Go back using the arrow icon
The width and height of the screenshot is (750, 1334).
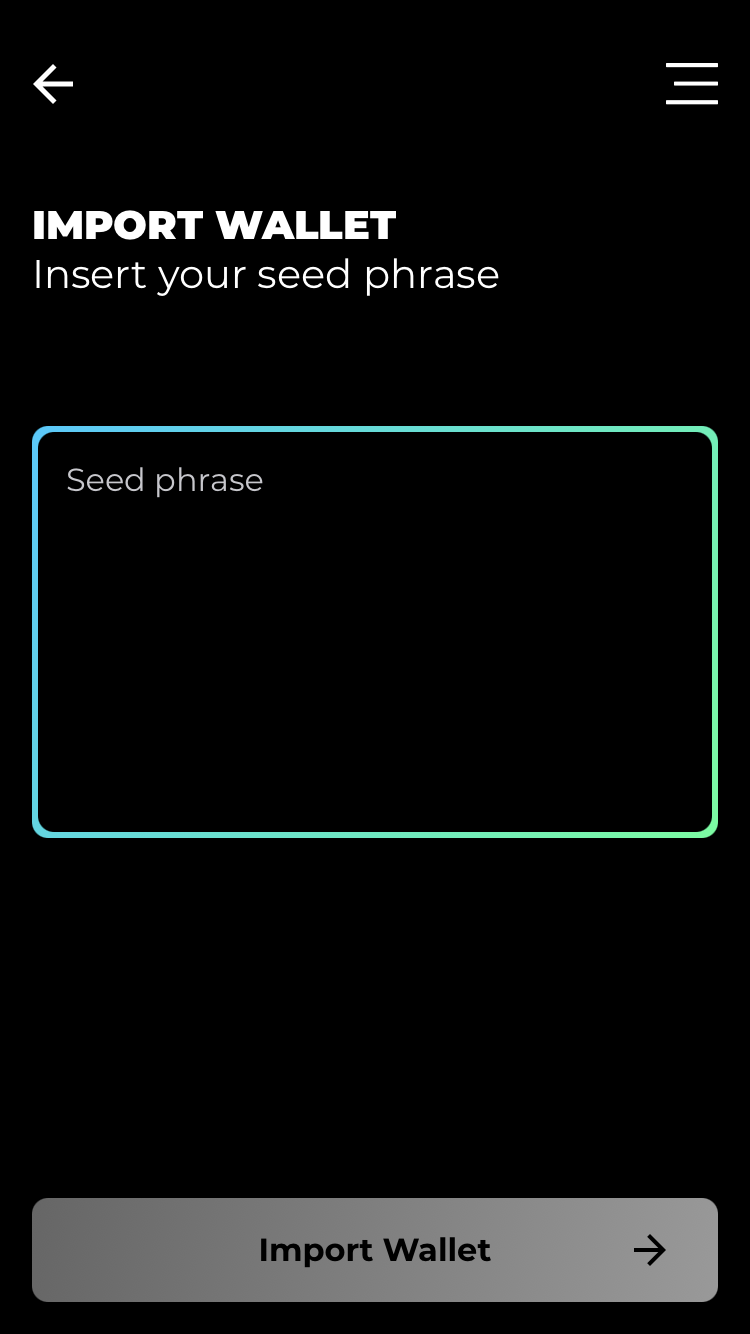point(53,84)
